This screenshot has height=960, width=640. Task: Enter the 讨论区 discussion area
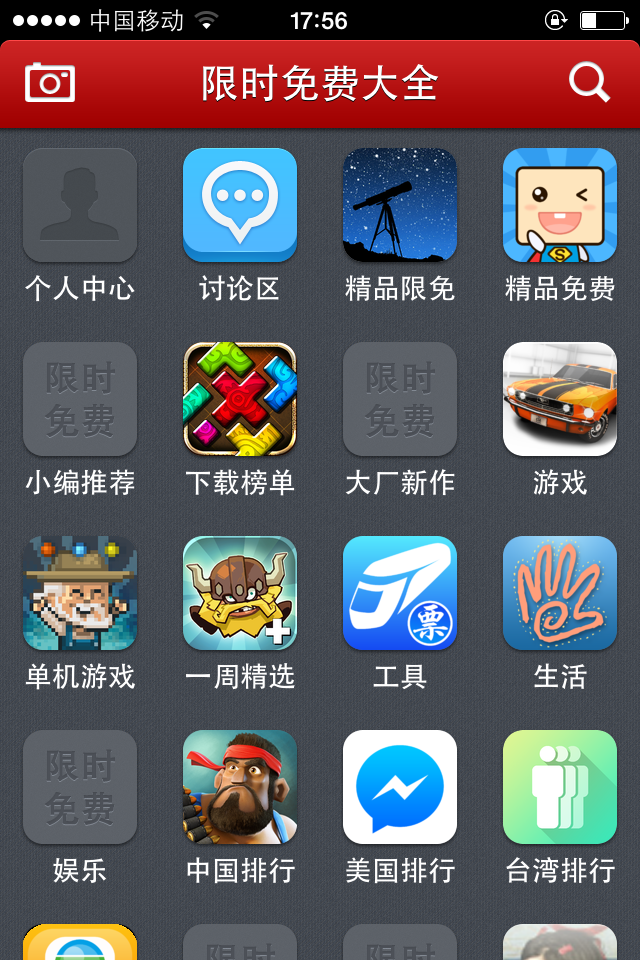(240, 206)
